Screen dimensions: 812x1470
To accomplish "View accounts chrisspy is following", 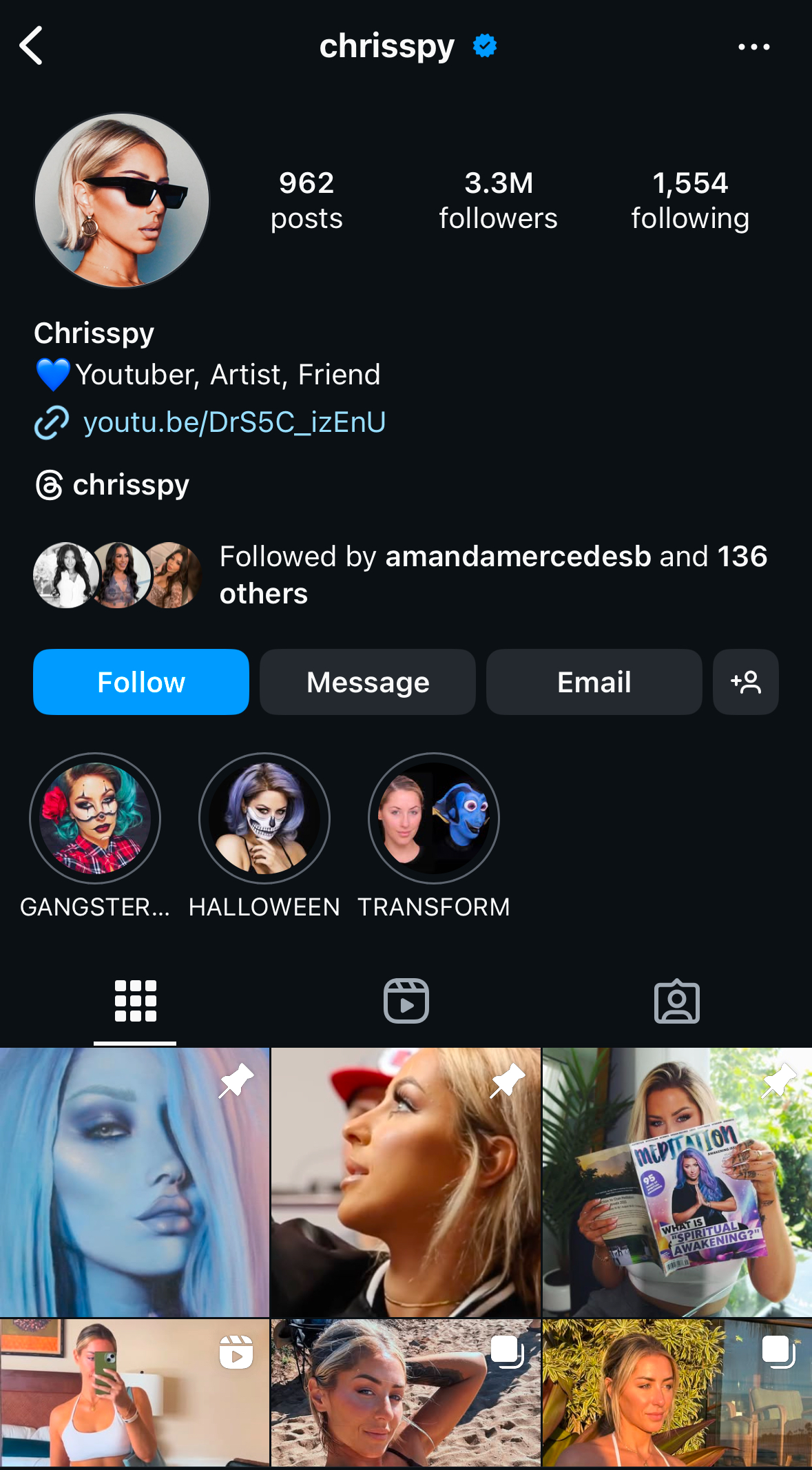I will click(x=690, y=200).
